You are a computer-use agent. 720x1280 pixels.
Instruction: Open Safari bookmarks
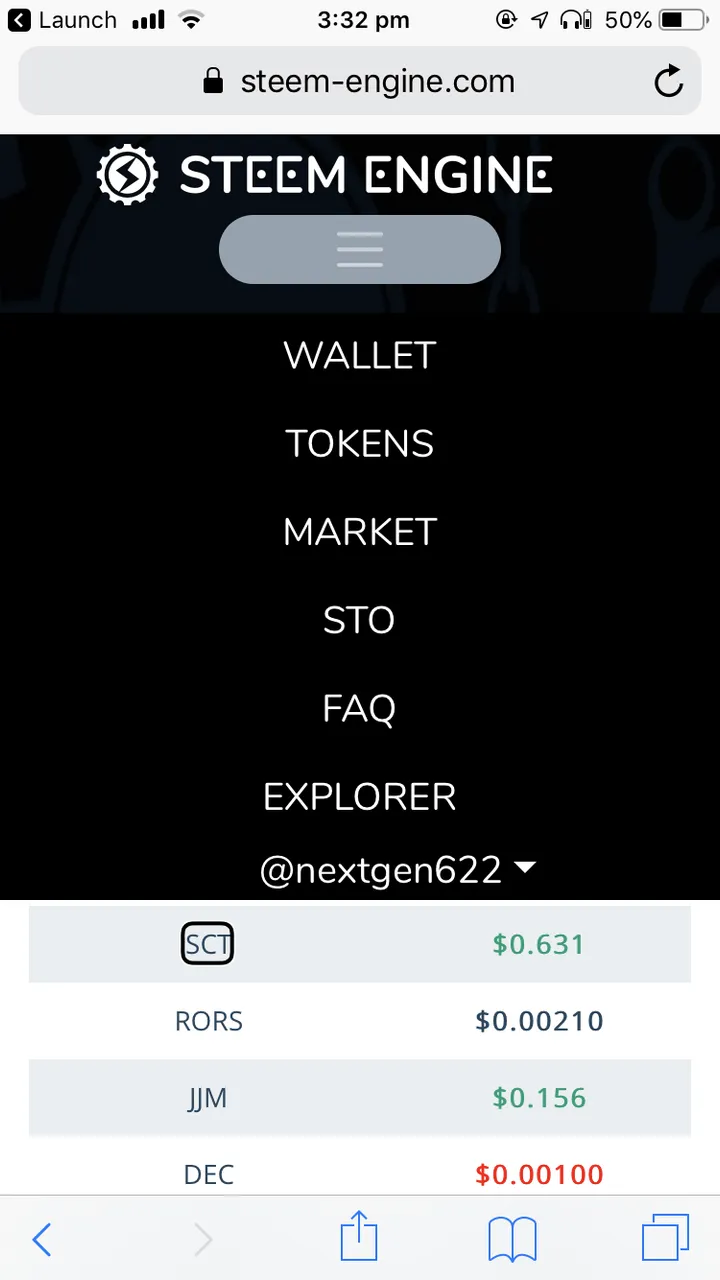[512, 1240]
